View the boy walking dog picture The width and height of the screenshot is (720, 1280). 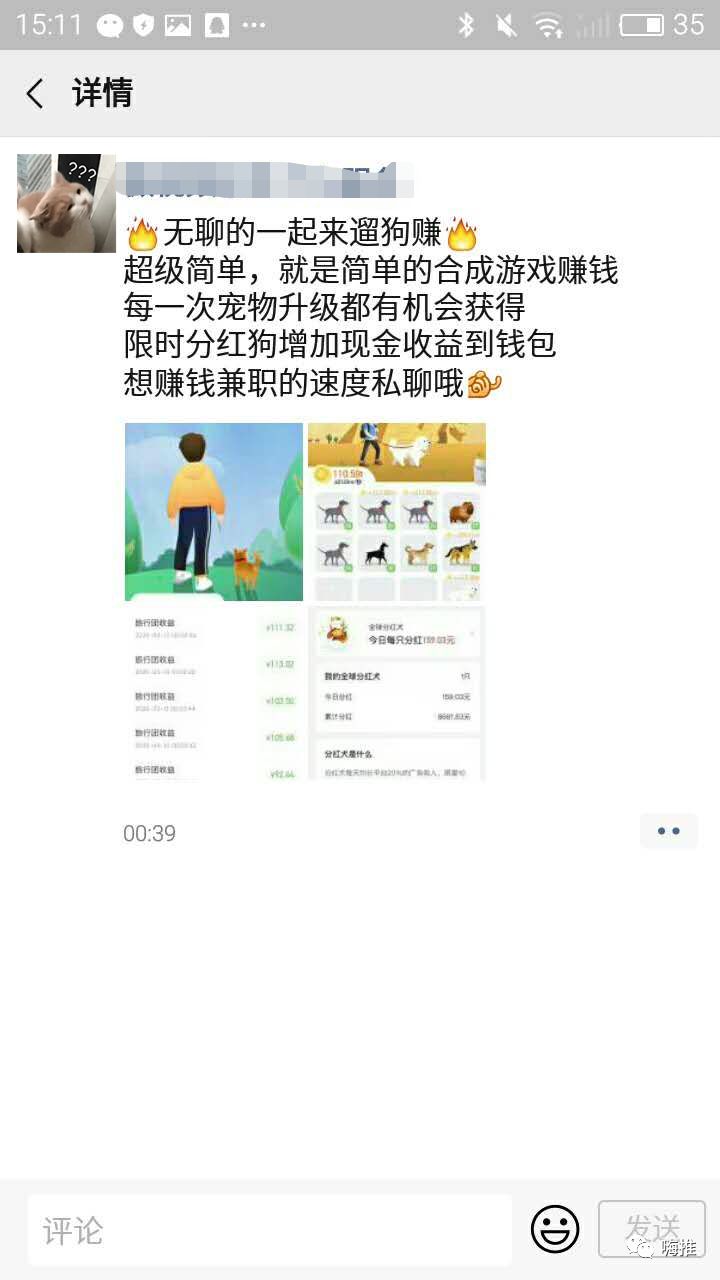(x=213, y=511)
